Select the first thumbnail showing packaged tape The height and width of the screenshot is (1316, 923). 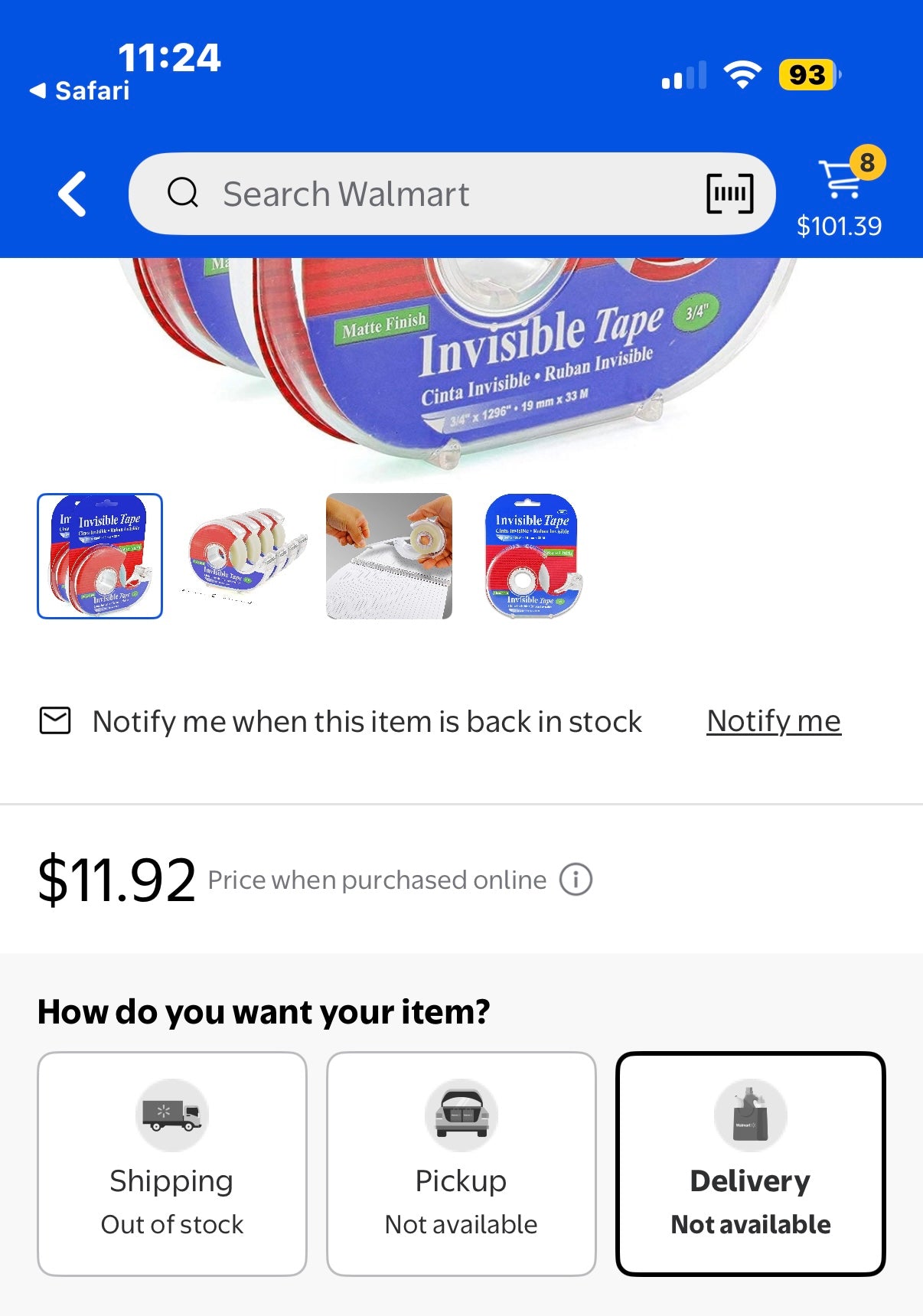coord(100,556)
